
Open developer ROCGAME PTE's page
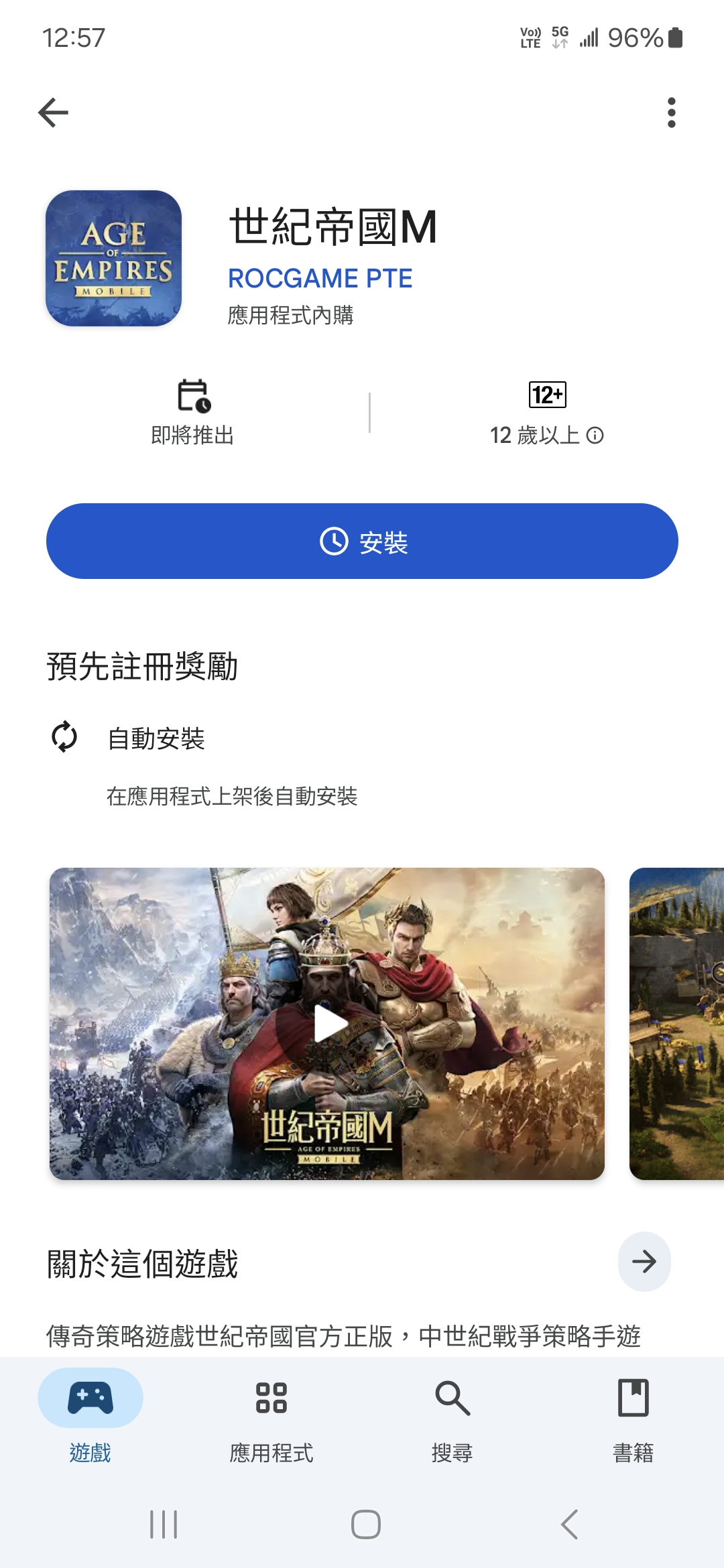coord(320,279)
